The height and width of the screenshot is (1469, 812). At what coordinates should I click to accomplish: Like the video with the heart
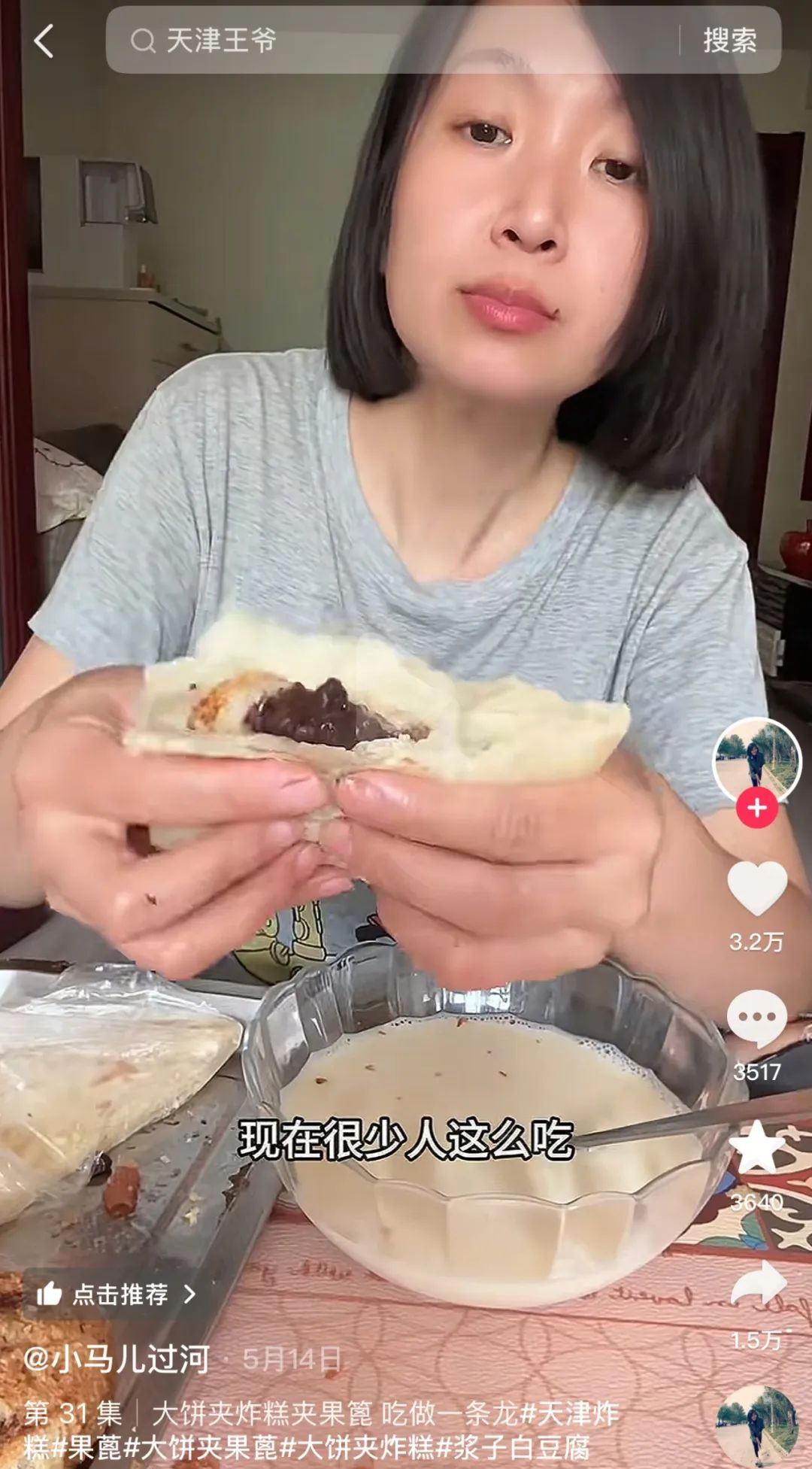[756, 888]
